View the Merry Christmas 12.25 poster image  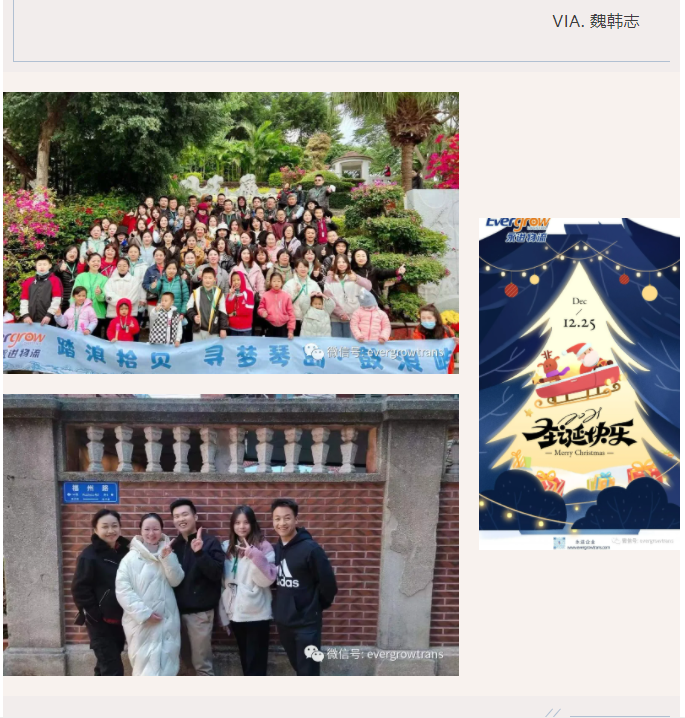pos(579,384)
